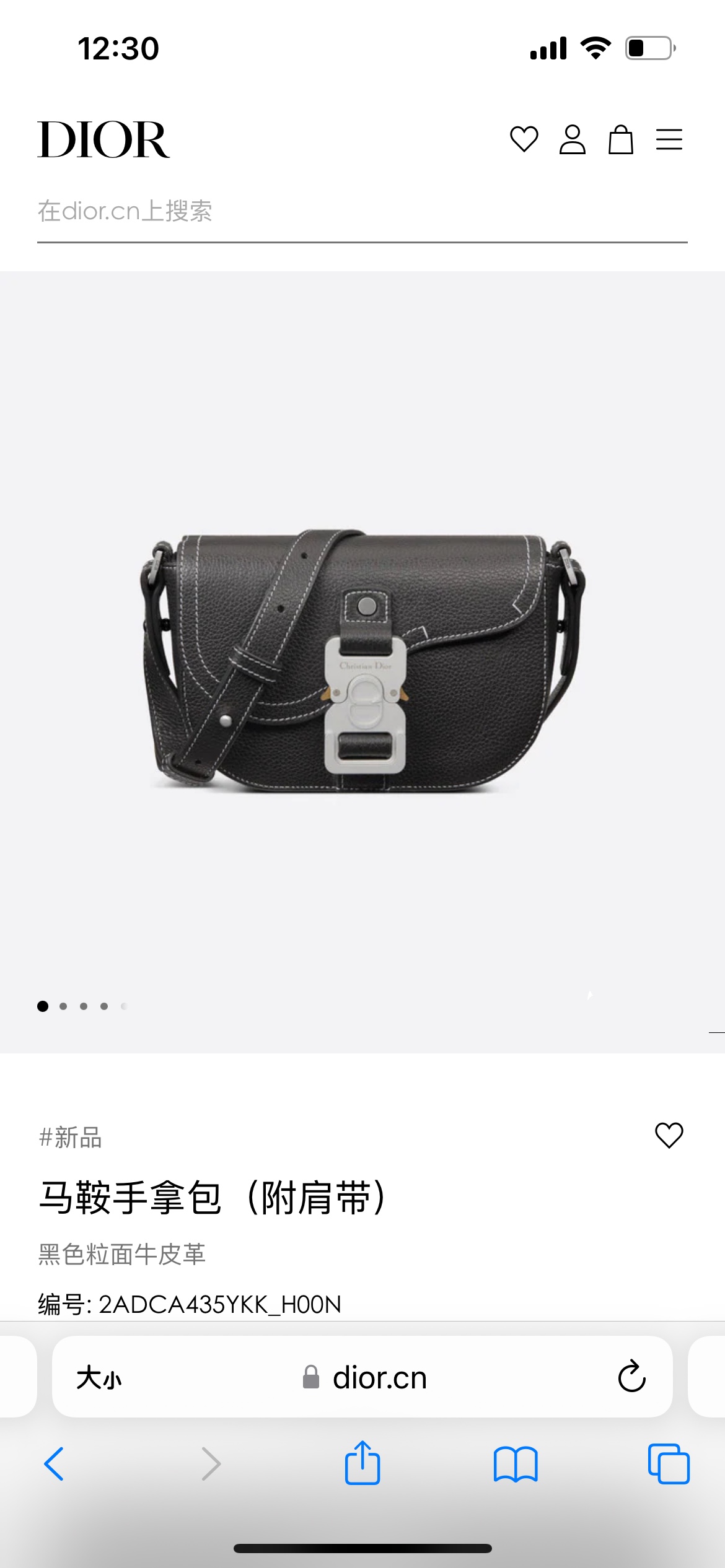Open the saddle pouch product photo
725x1568 pixels.
[362, 661]
